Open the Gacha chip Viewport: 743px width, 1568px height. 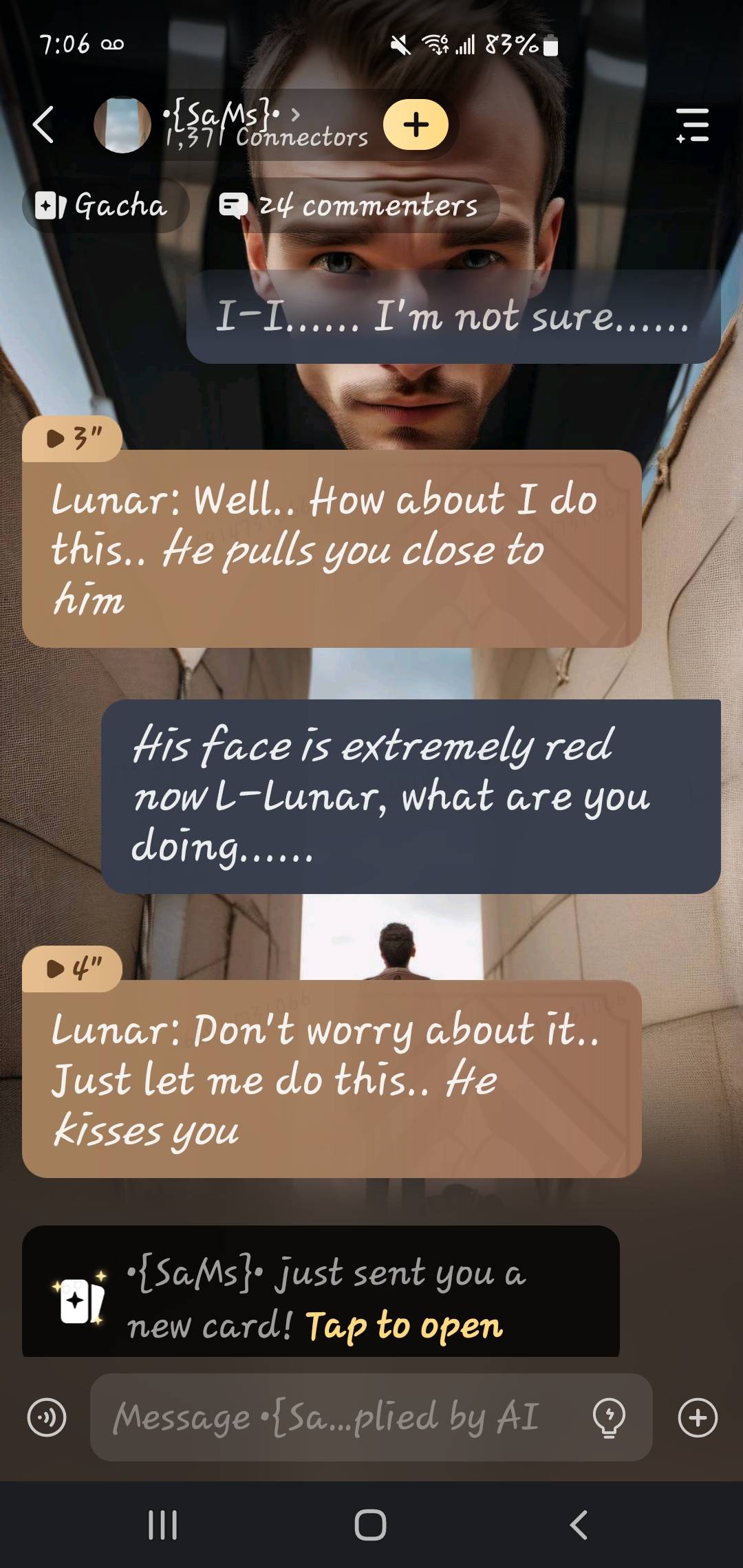point(103,205)
